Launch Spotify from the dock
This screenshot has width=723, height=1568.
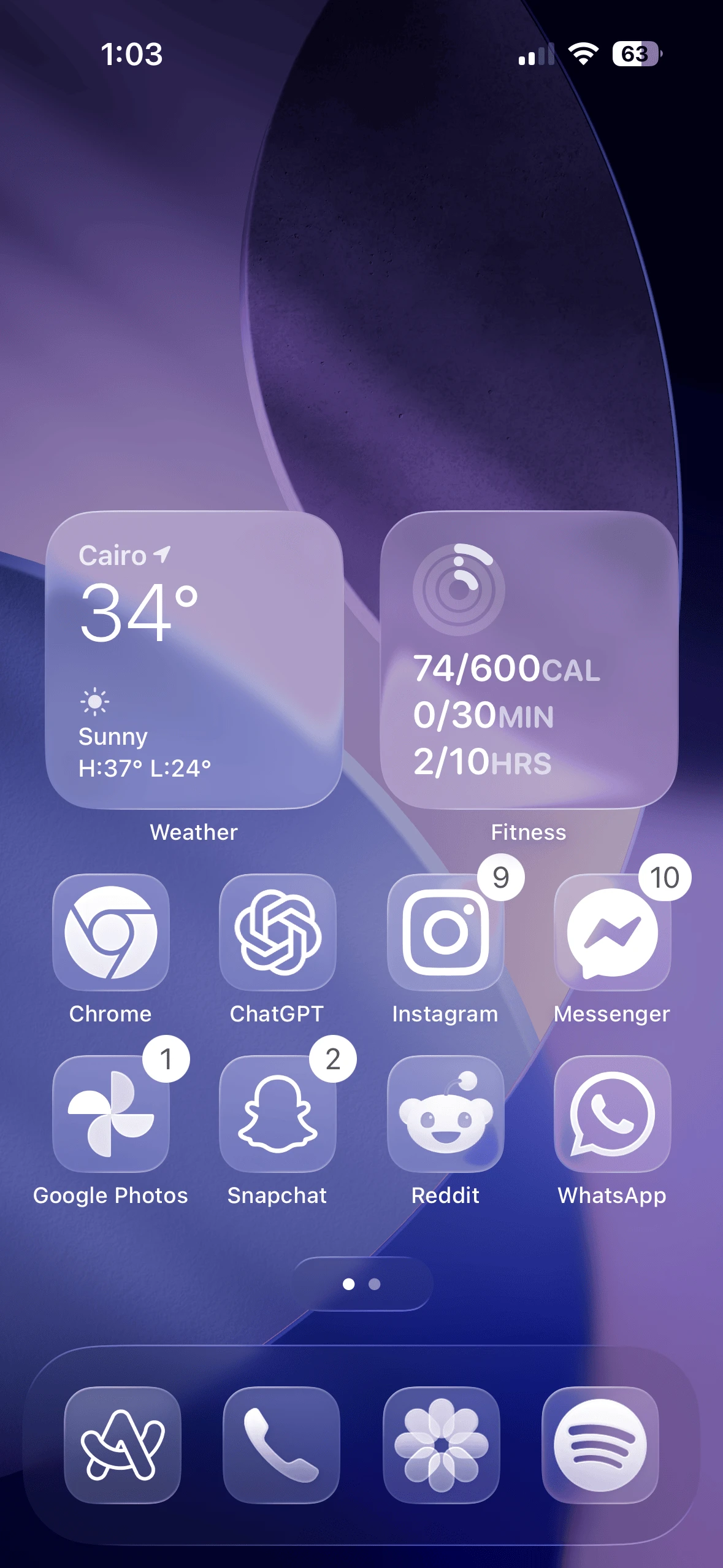600,1445
